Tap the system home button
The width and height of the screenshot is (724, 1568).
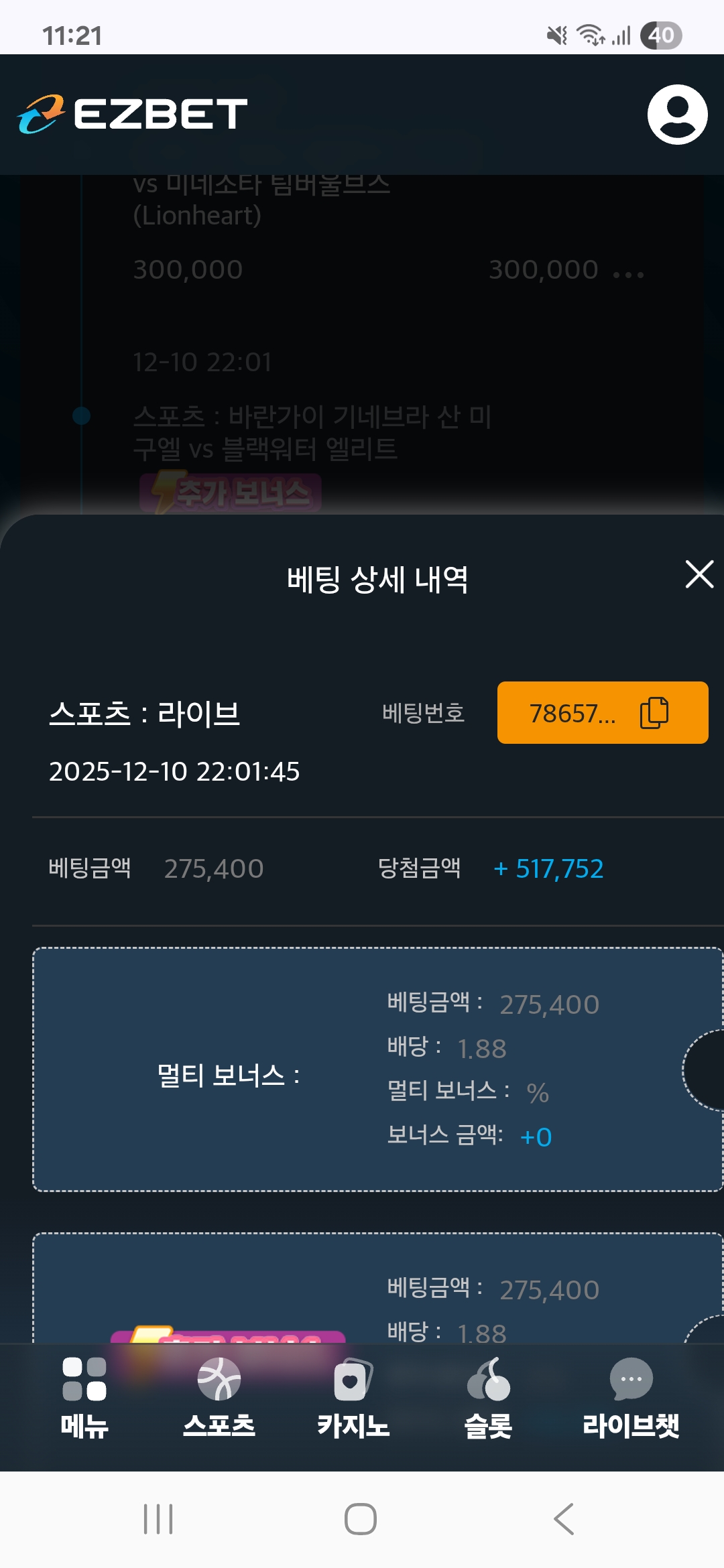[x=361, y=1518]
